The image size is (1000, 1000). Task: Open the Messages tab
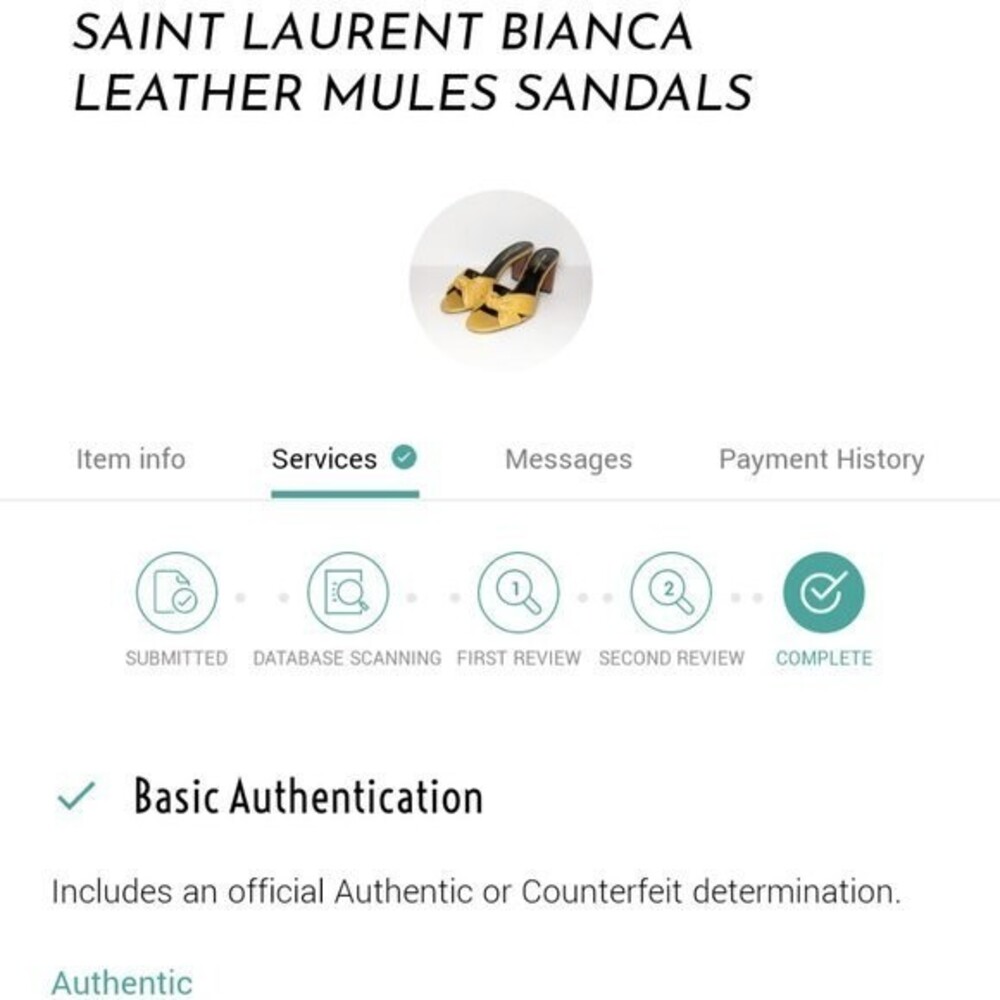click(568, 460)
